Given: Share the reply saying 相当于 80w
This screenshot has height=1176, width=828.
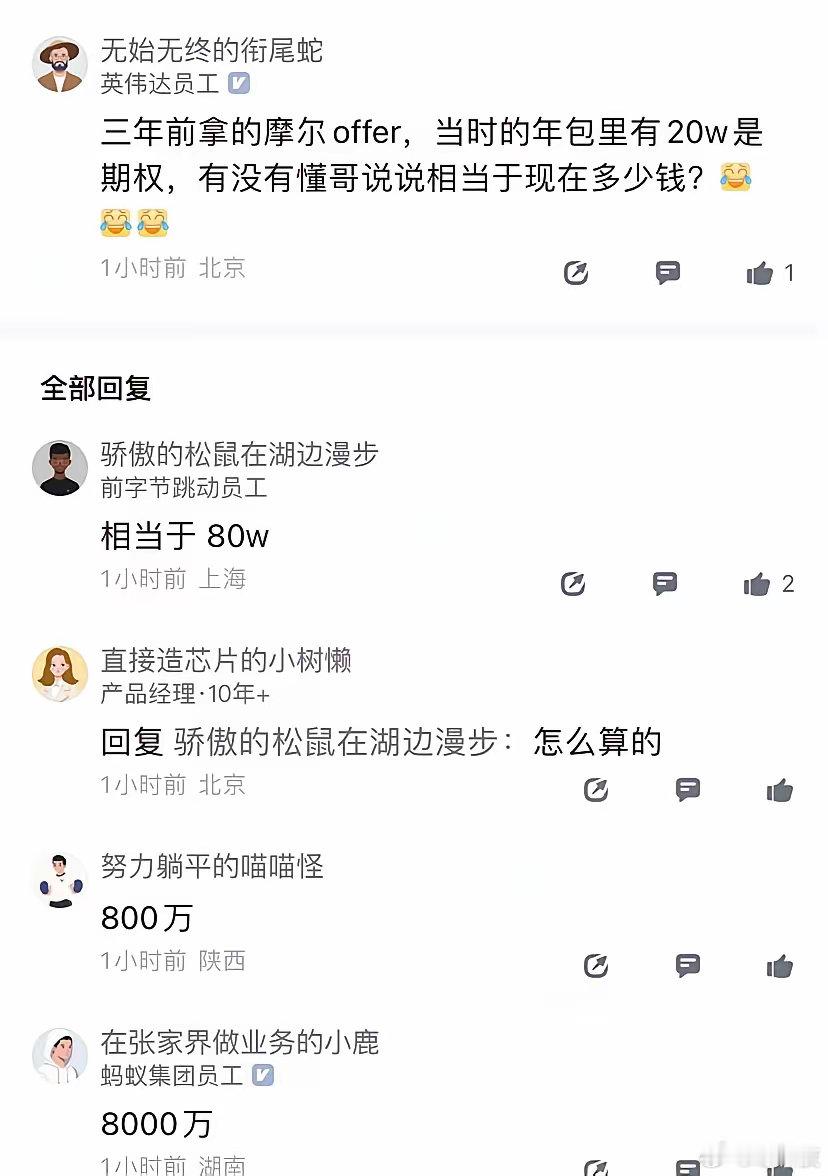Looking at the screenshot, I should click(x=573, y=584).
